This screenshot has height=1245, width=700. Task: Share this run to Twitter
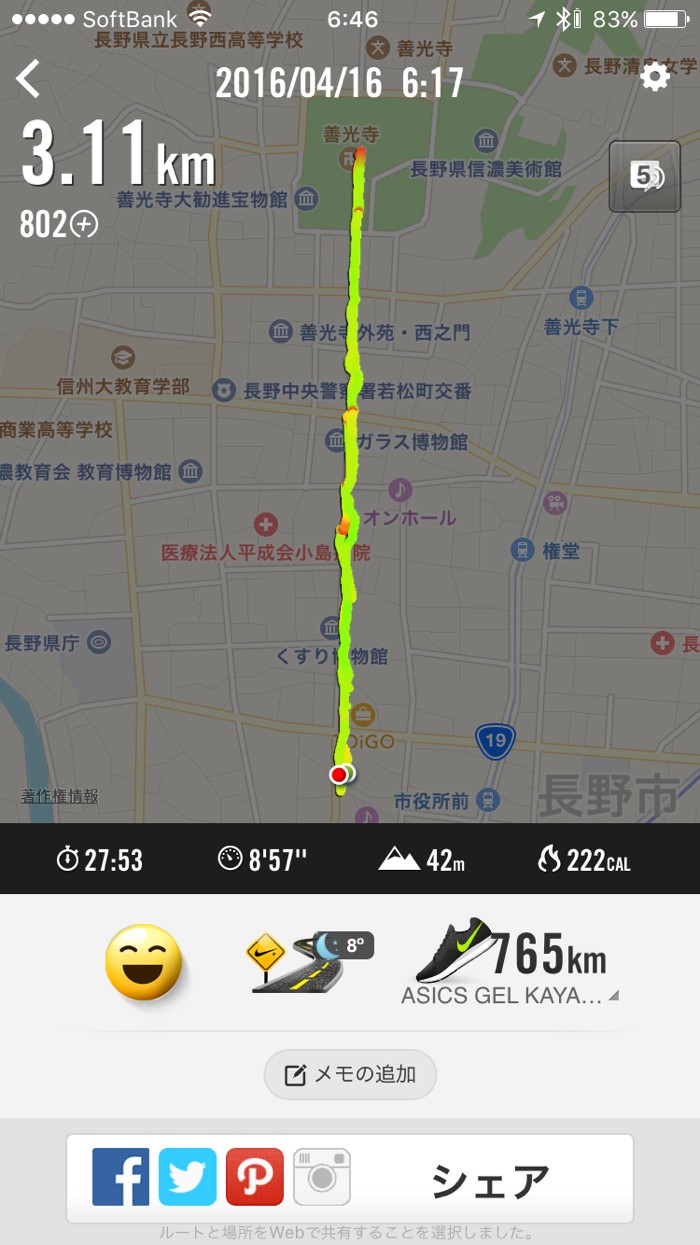187,1177
